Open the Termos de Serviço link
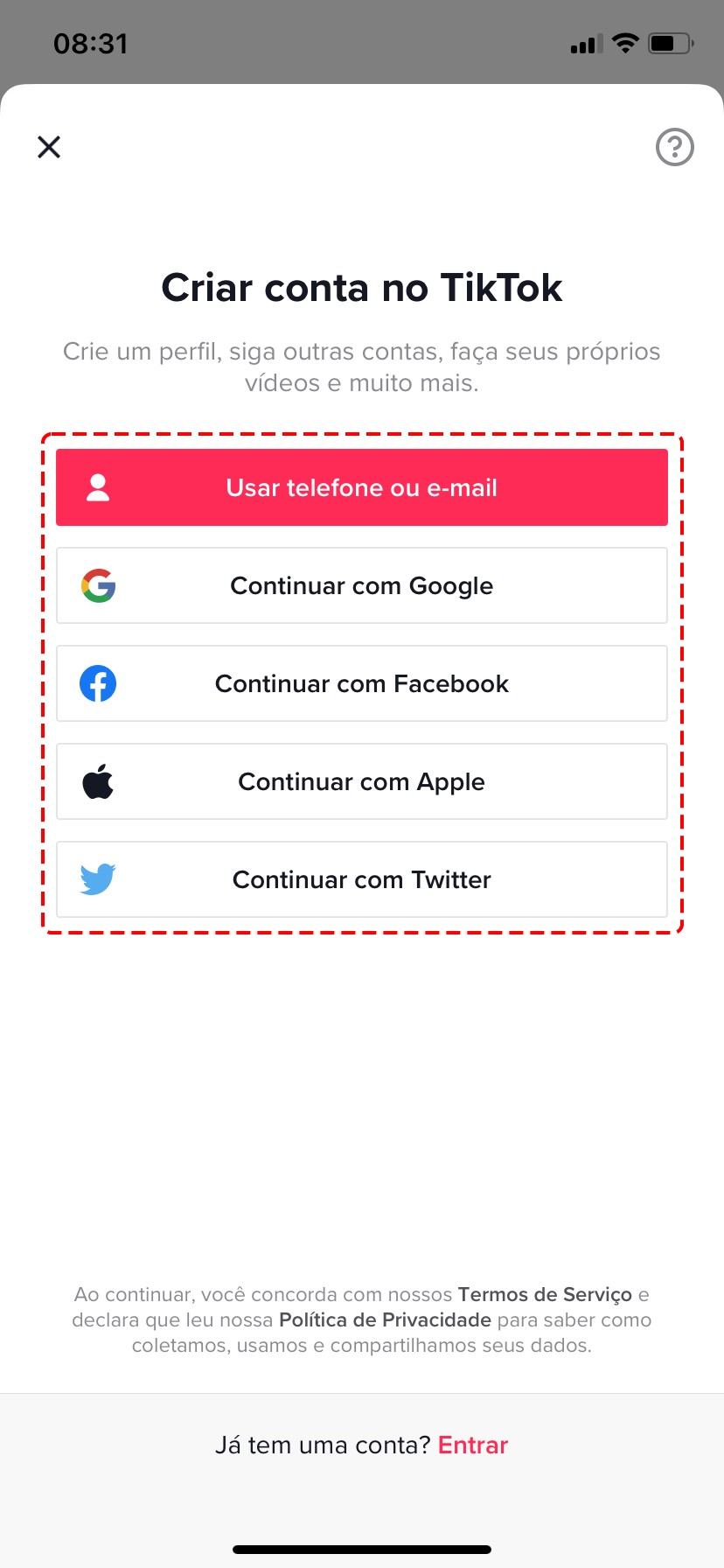The height and width of the screenshot is (1568, 724). [x=545, y=1294]
